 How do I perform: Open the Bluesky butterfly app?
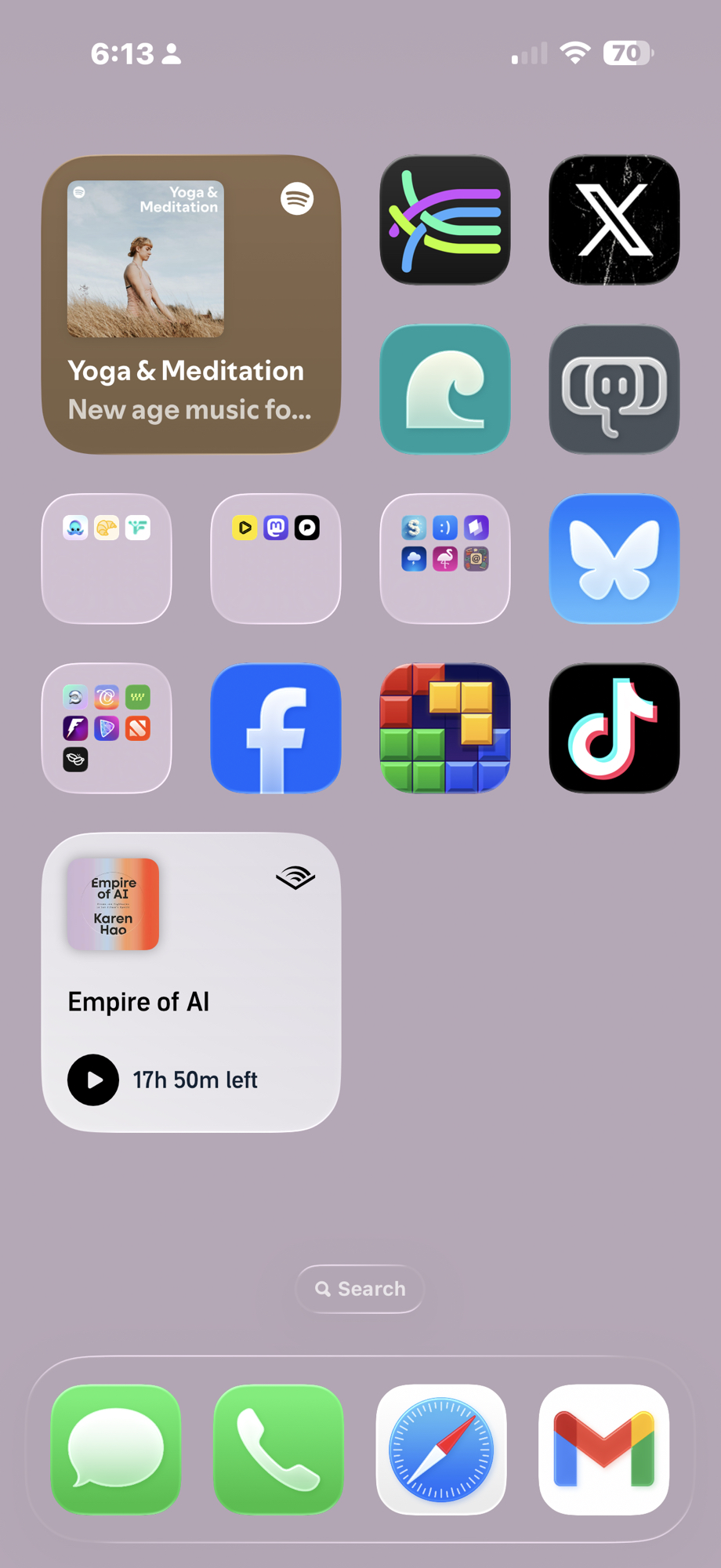pos(614,558)
